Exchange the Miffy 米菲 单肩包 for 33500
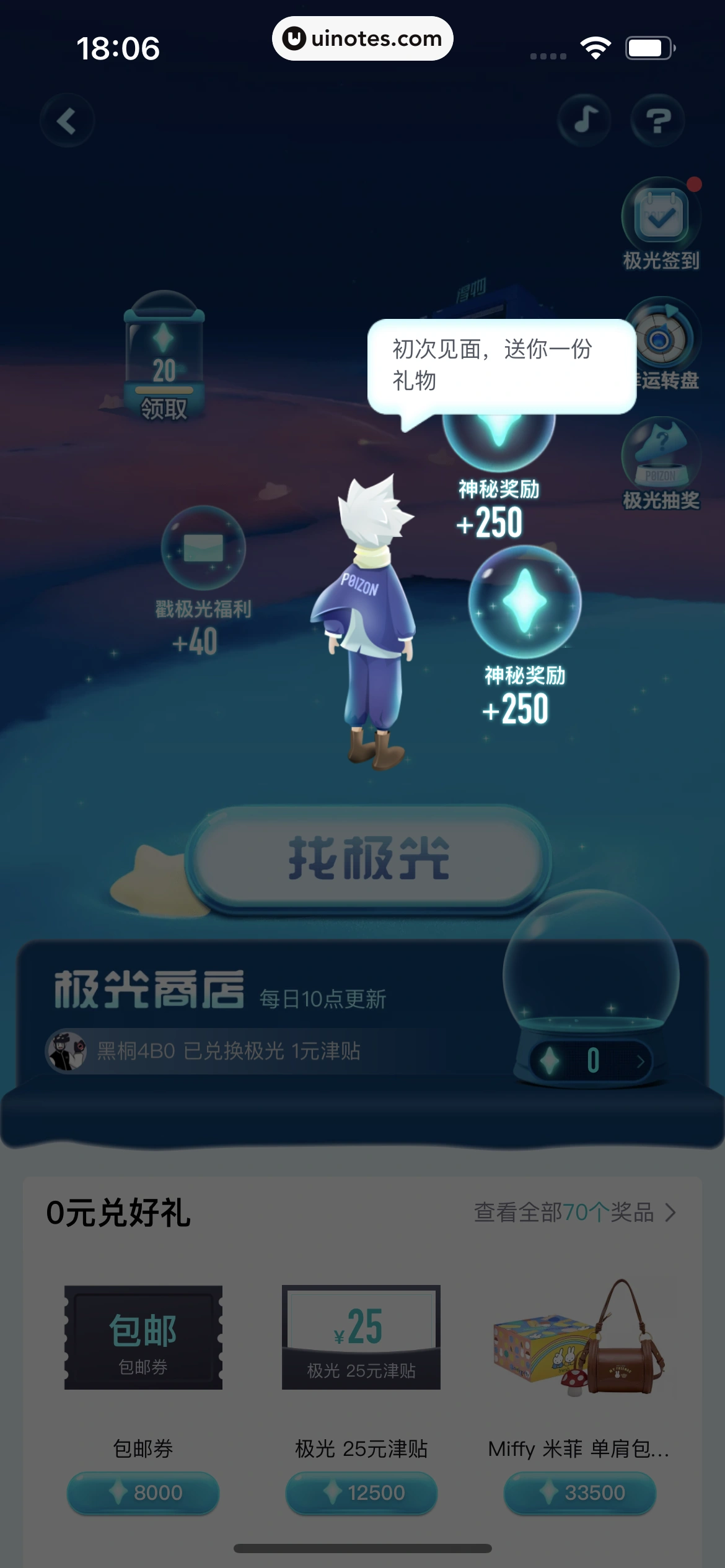This screenshot has width=725, height=1568. pyautogui.click(x=579, y=1492)
